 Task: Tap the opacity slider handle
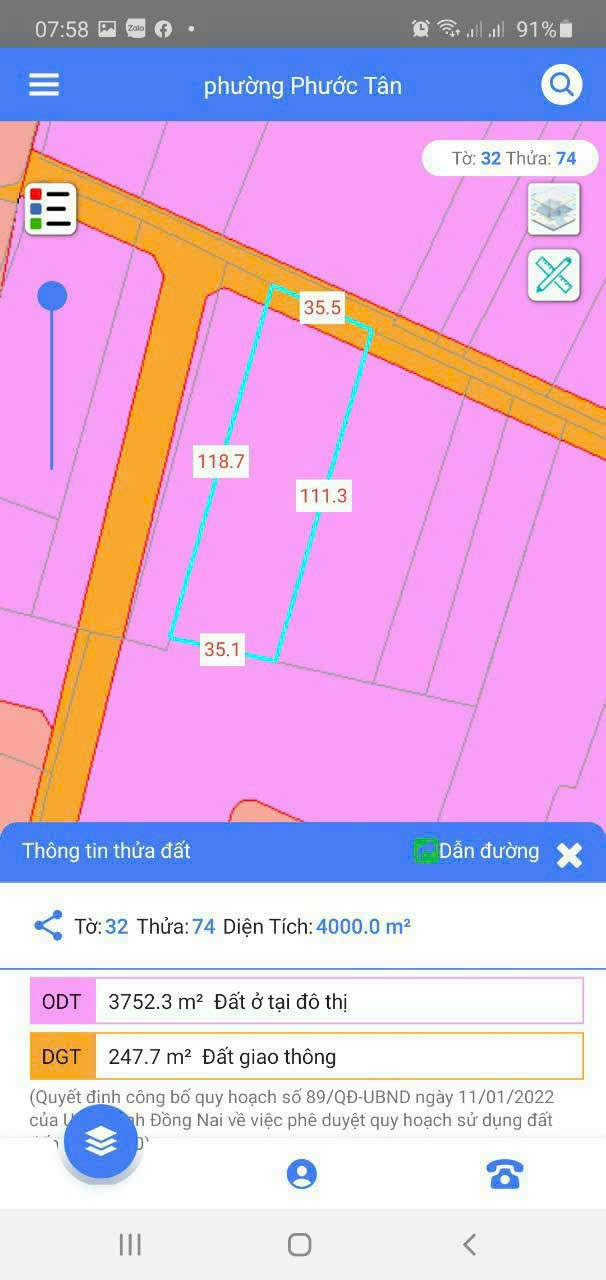click(x=52, y=296)
